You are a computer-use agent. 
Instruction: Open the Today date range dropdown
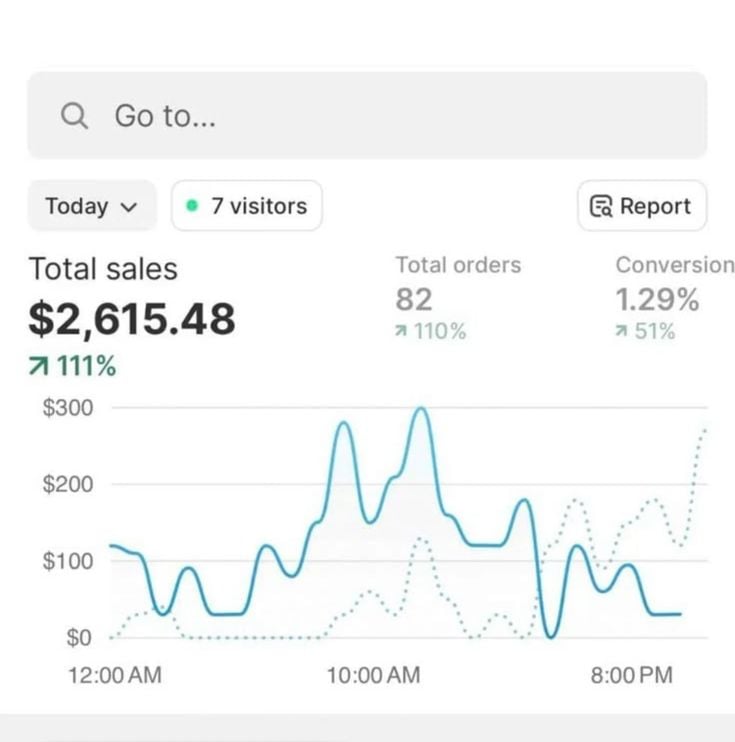[x=92, y=206]
